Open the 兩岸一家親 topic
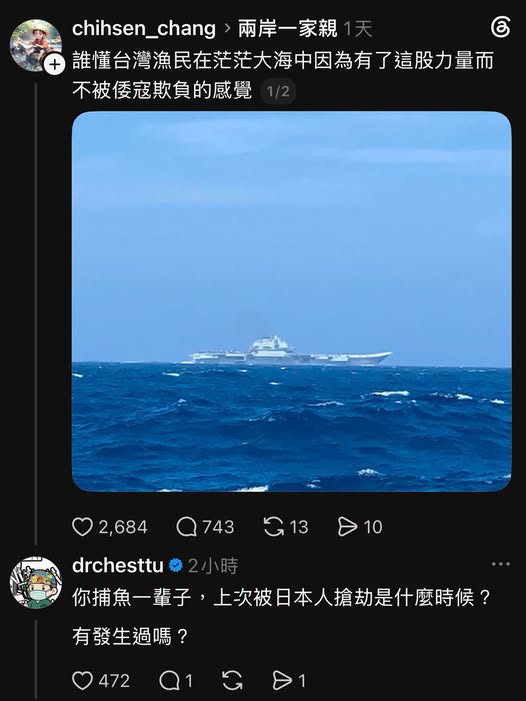The image size is (526, 701). point(287,29)
